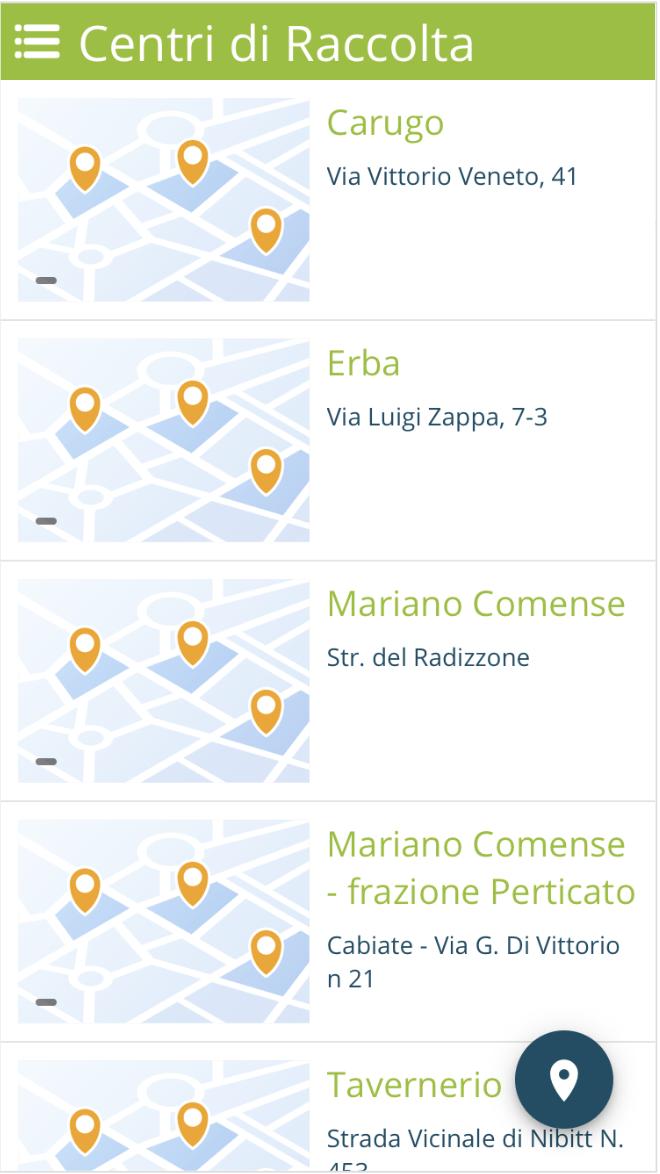Tap the floating map location button
Image resolution: width=660 pixels, height=1174 pixels.
564,1080
